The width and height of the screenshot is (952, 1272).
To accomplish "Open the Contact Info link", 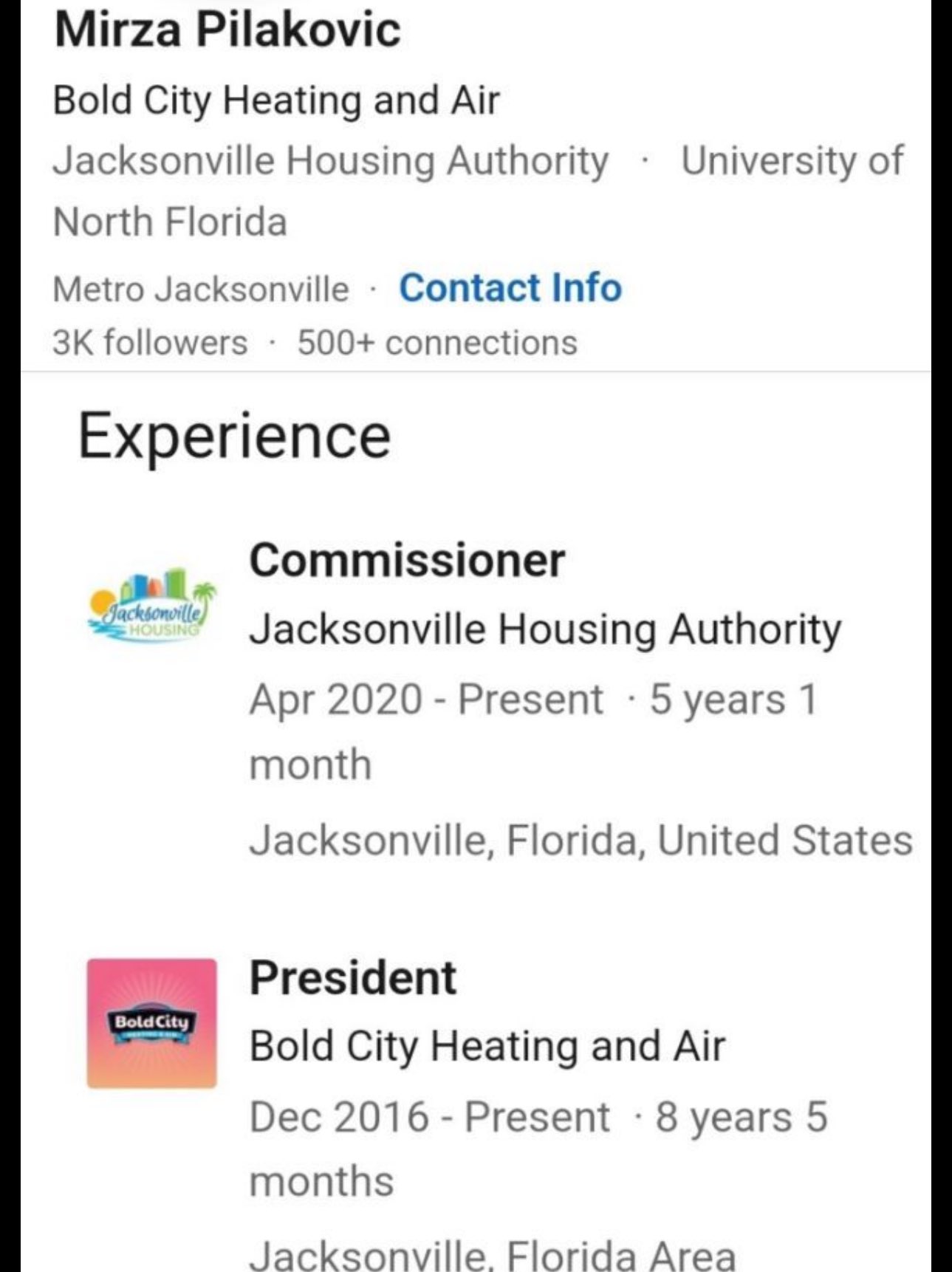I will click(x=510, y=288).
